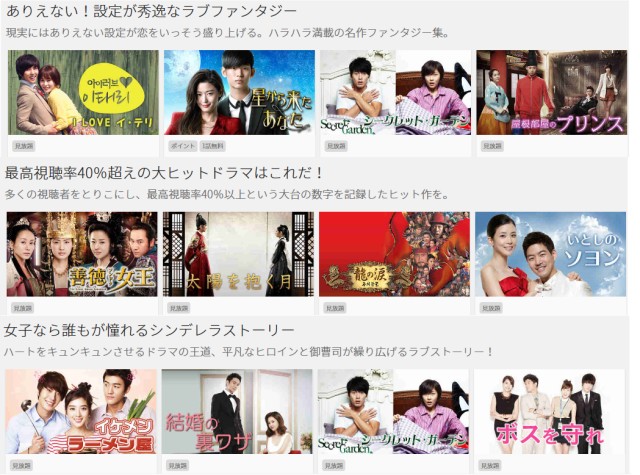Open 龍の涙 drama tile

tap(394, 254)
